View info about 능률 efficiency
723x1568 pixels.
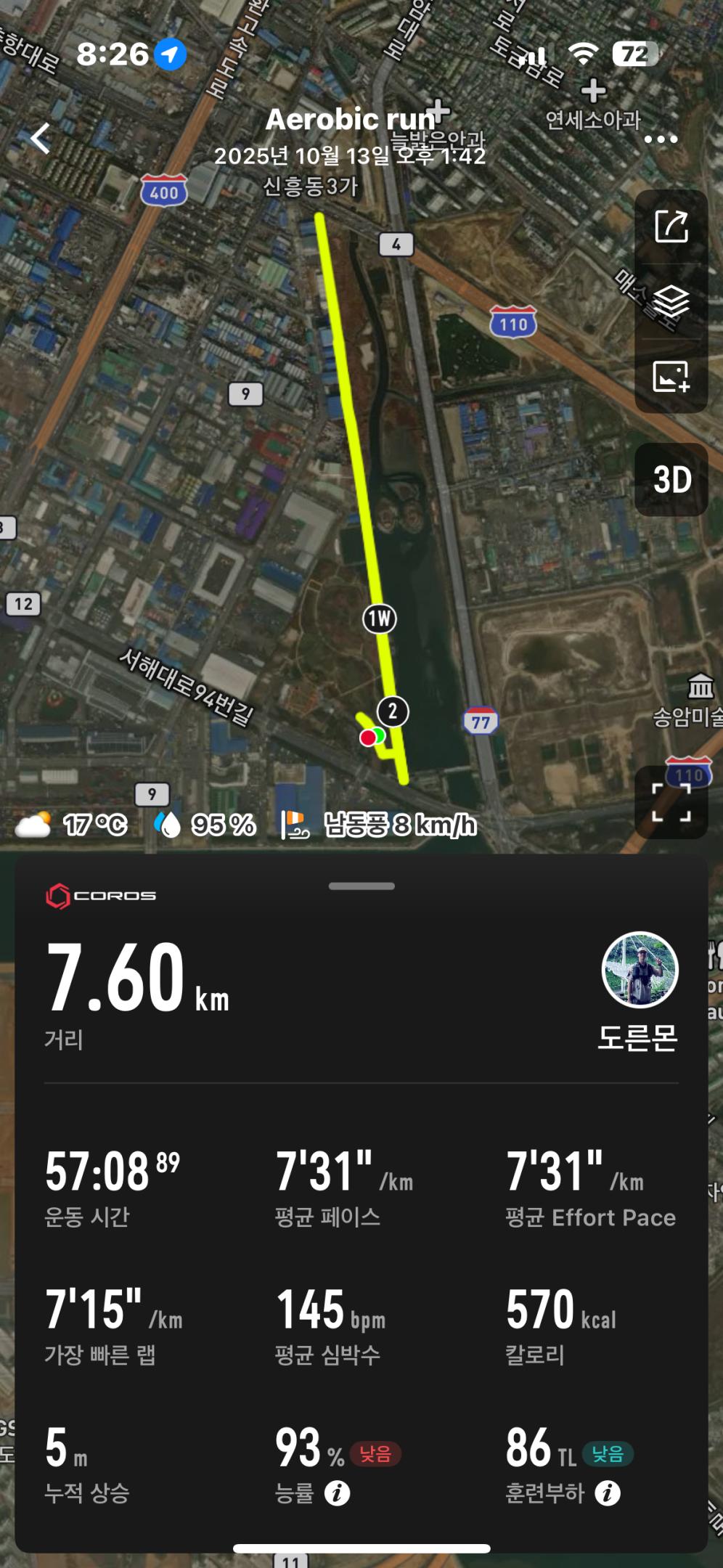(337, 1493)
